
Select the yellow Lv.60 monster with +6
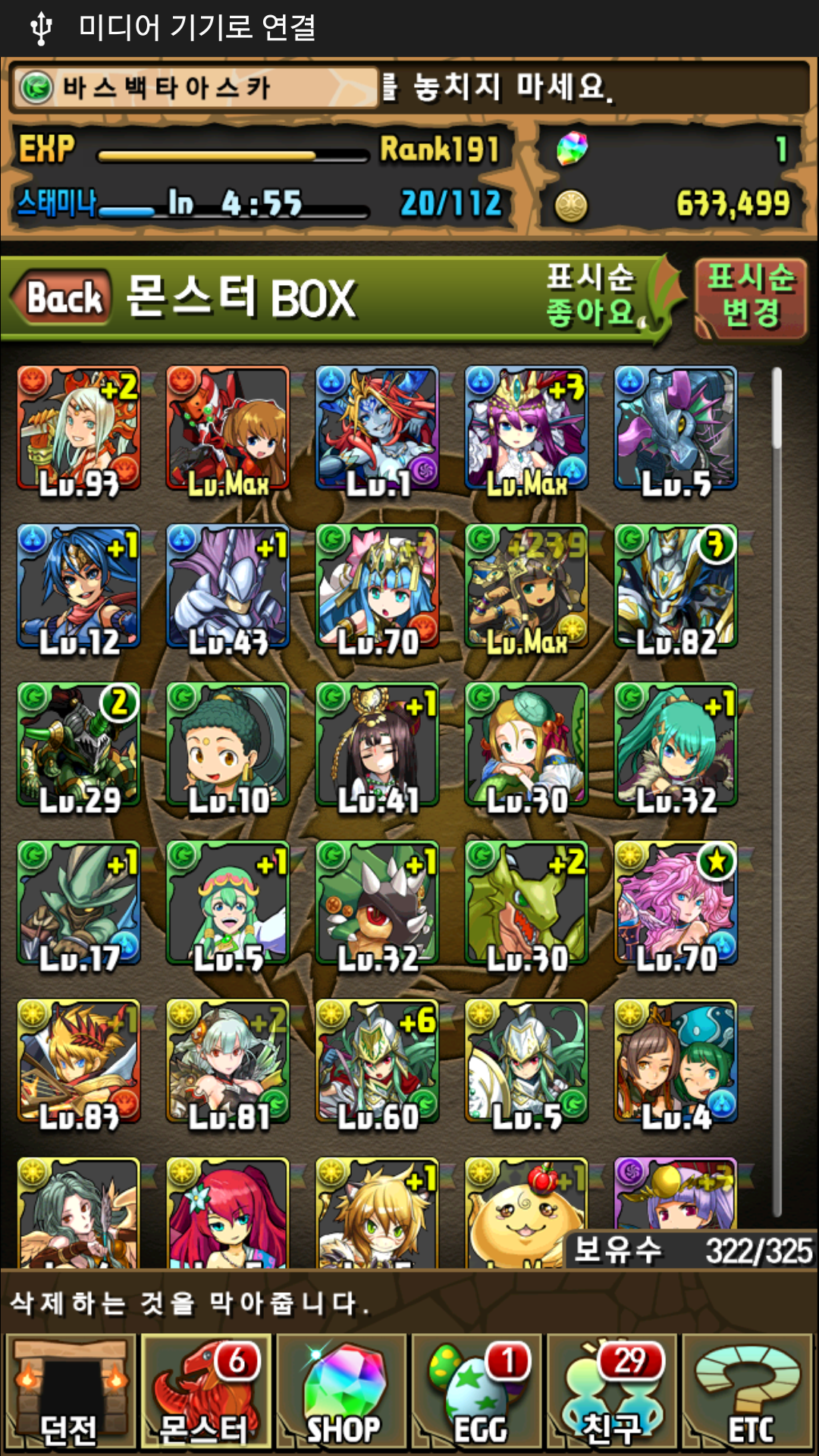[377, 1062]
